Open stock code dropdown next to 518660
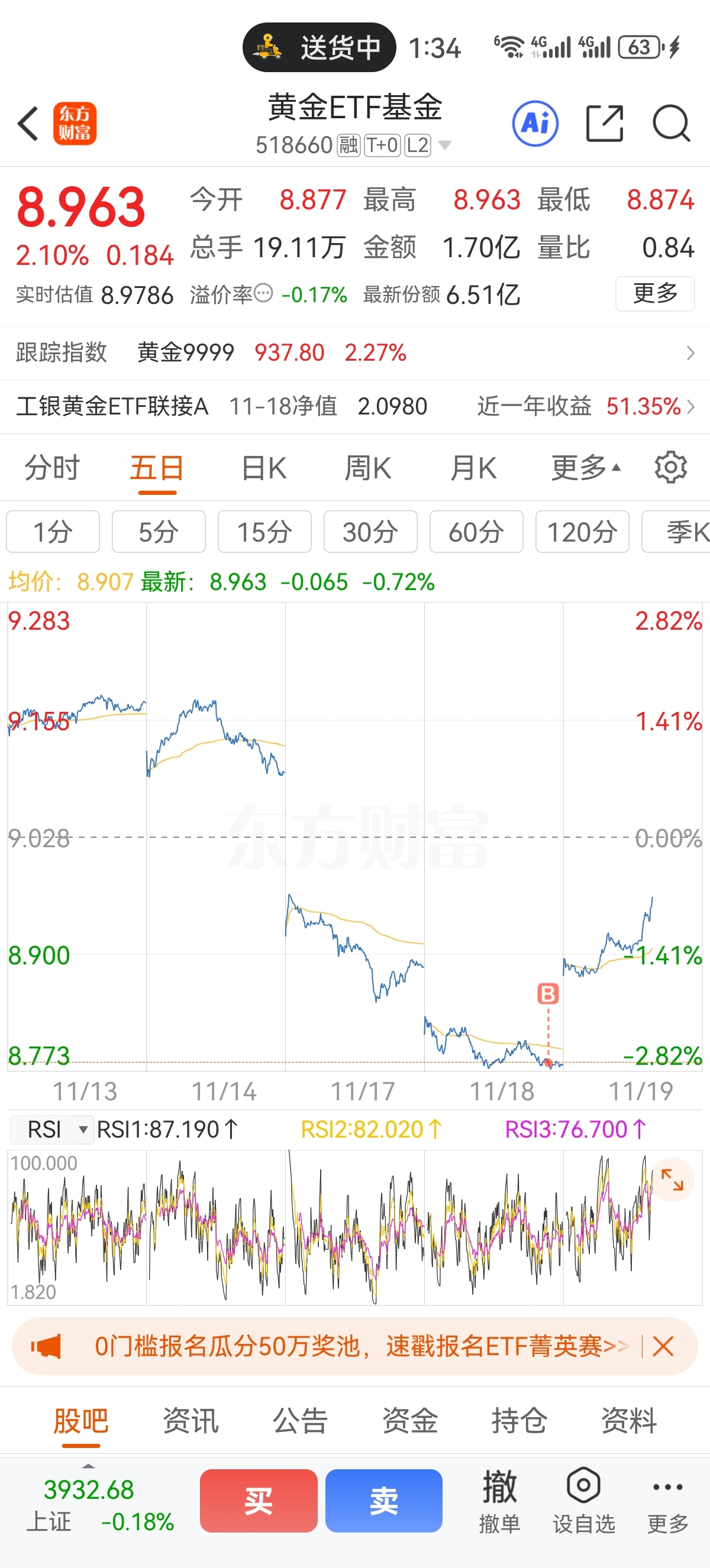 (x=445, y=145)
